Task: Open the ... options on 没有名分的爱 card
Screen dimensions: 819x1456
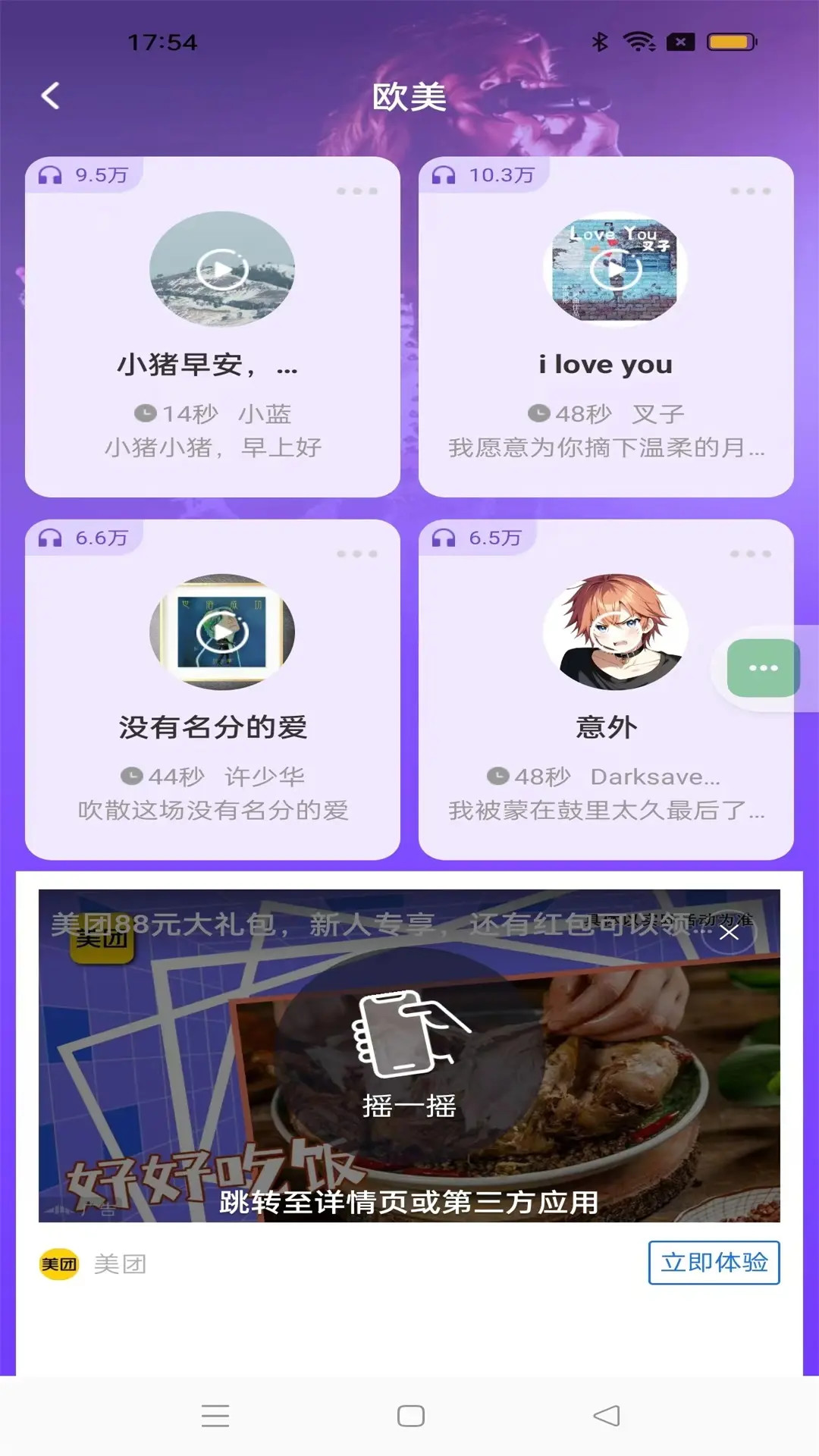Action: (355, 552)
